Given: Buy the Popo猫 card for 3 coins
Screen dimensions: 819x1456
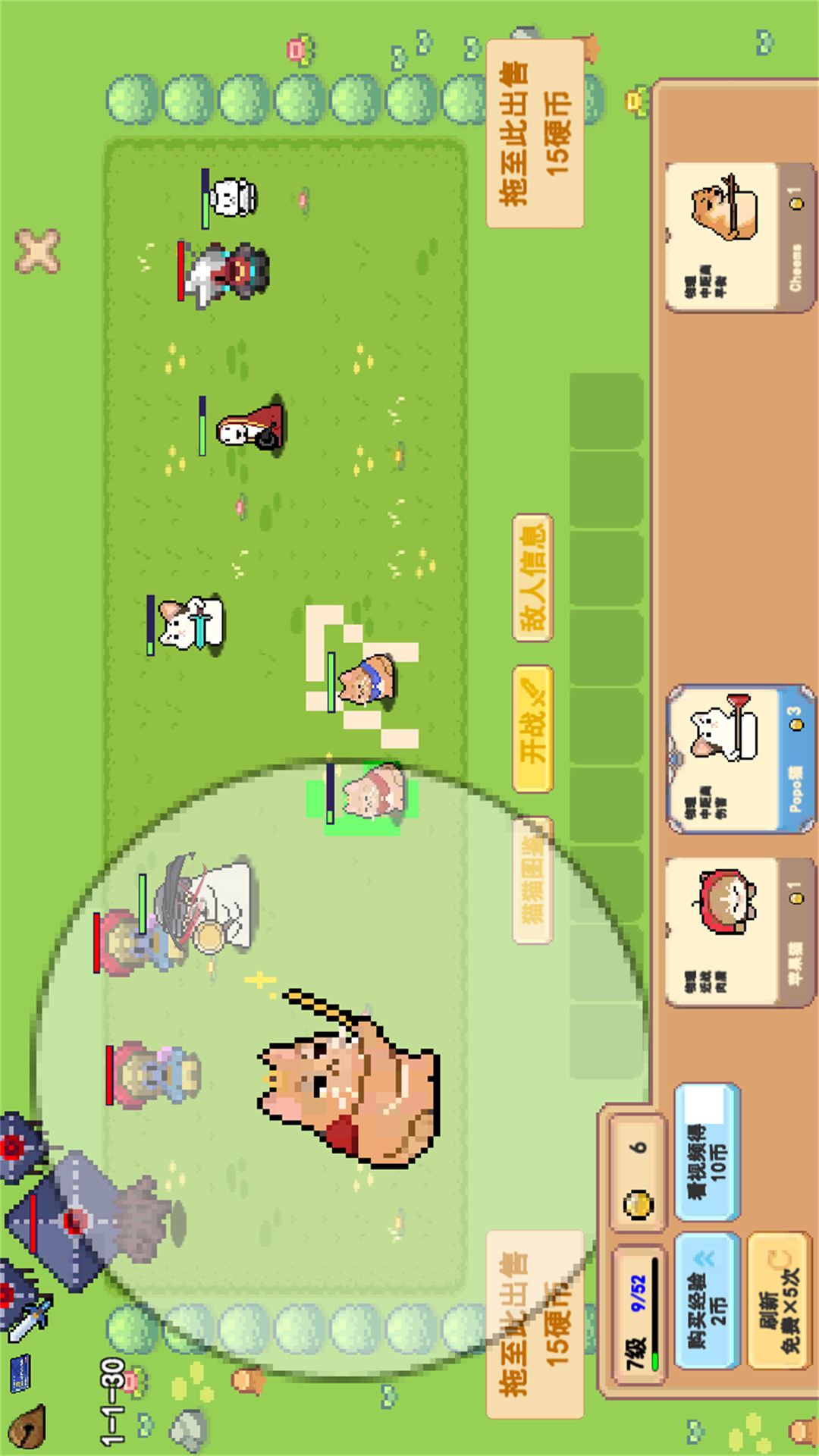Looking at the screenshot, I should (740, 759).
